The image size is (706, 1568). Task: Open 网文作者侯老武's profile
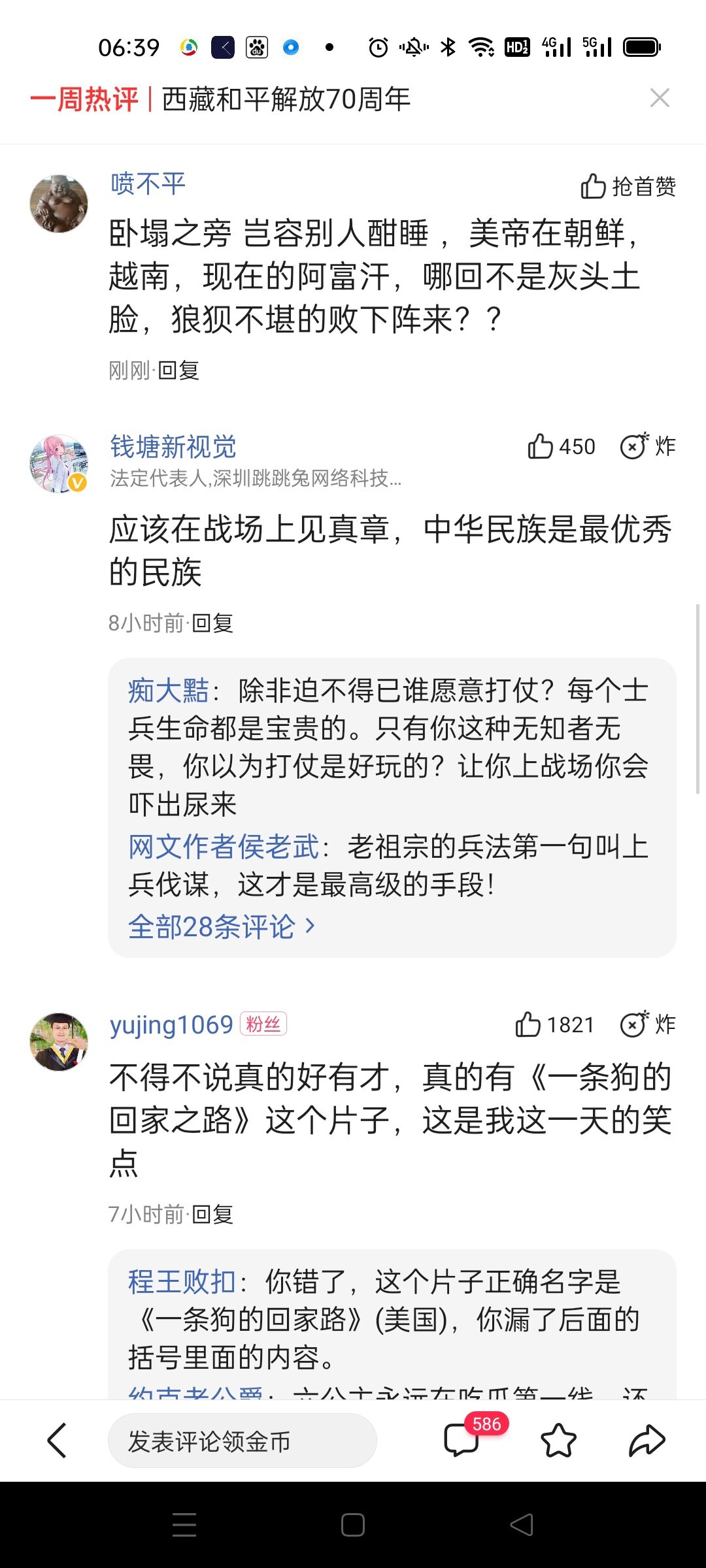point(224,847)
